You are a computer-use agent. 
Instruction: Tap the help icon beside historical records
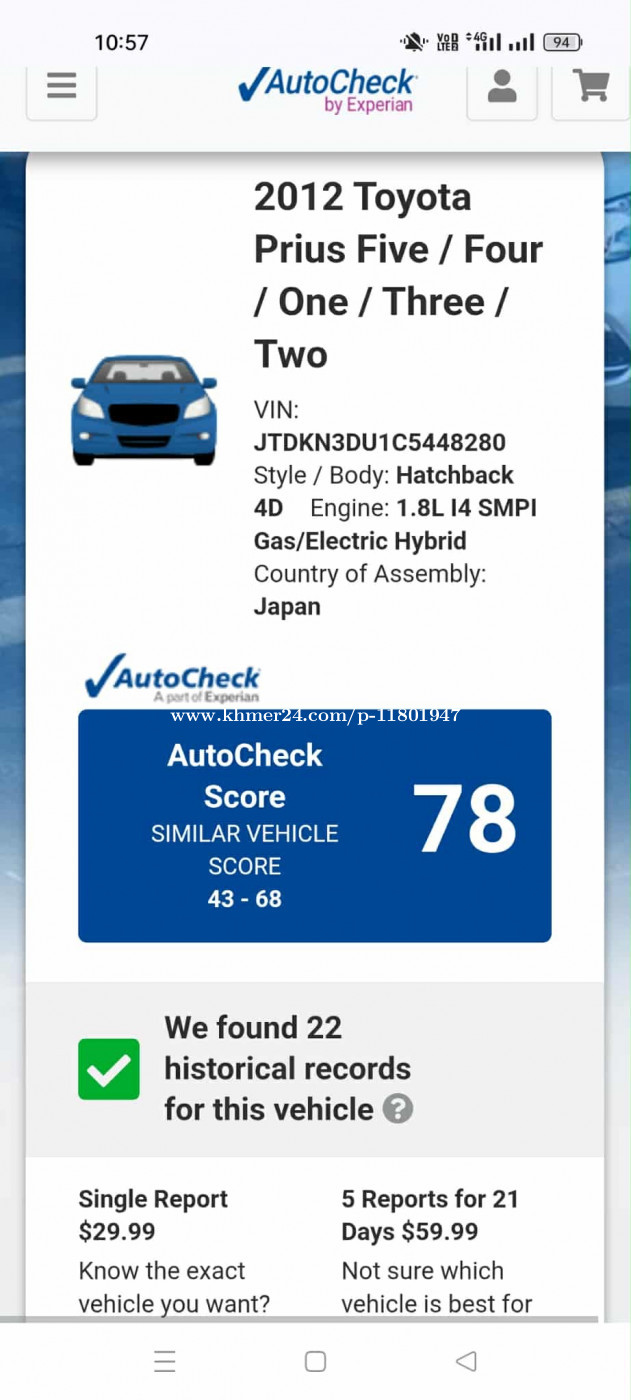tap(398, 1109)
